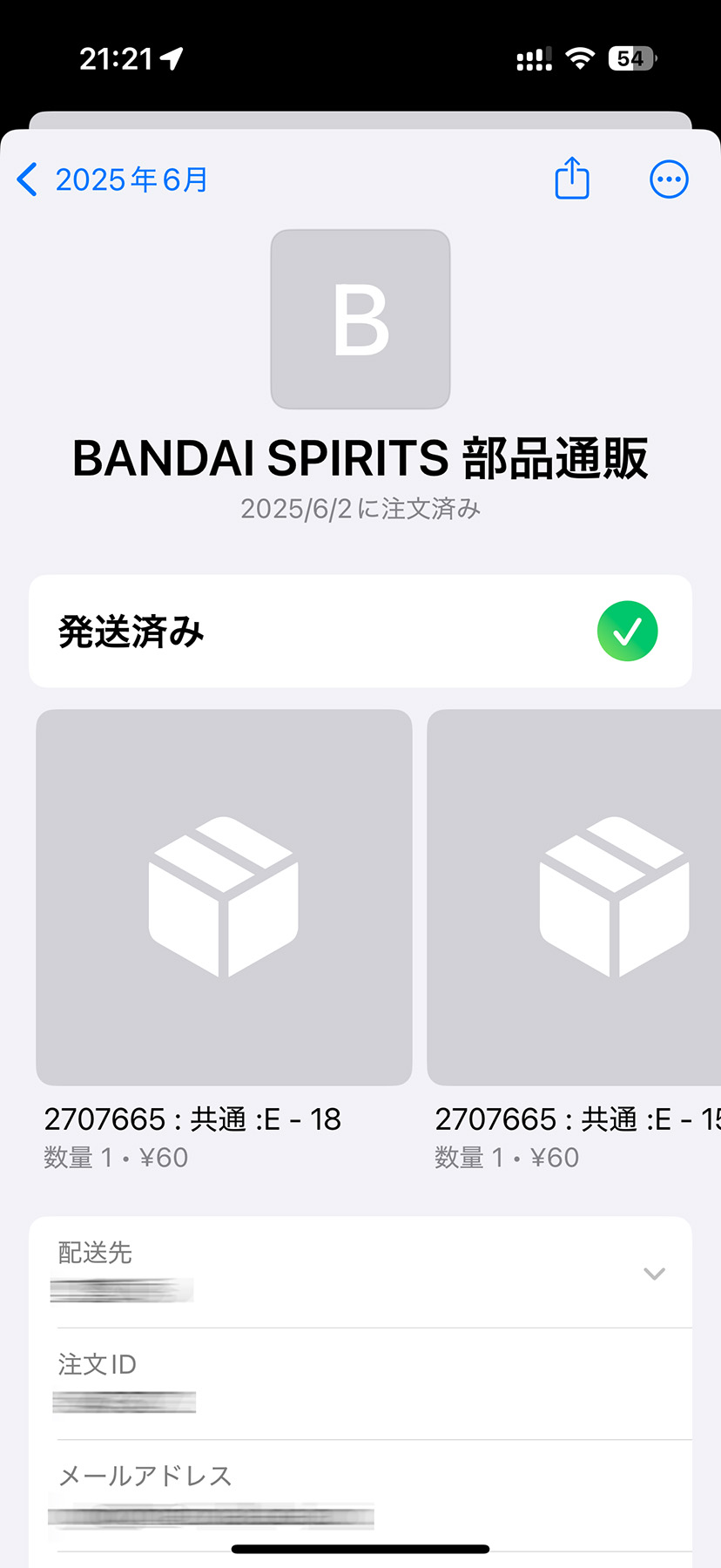
Task: Open the more options menu
Action: [x=669, y=179]
